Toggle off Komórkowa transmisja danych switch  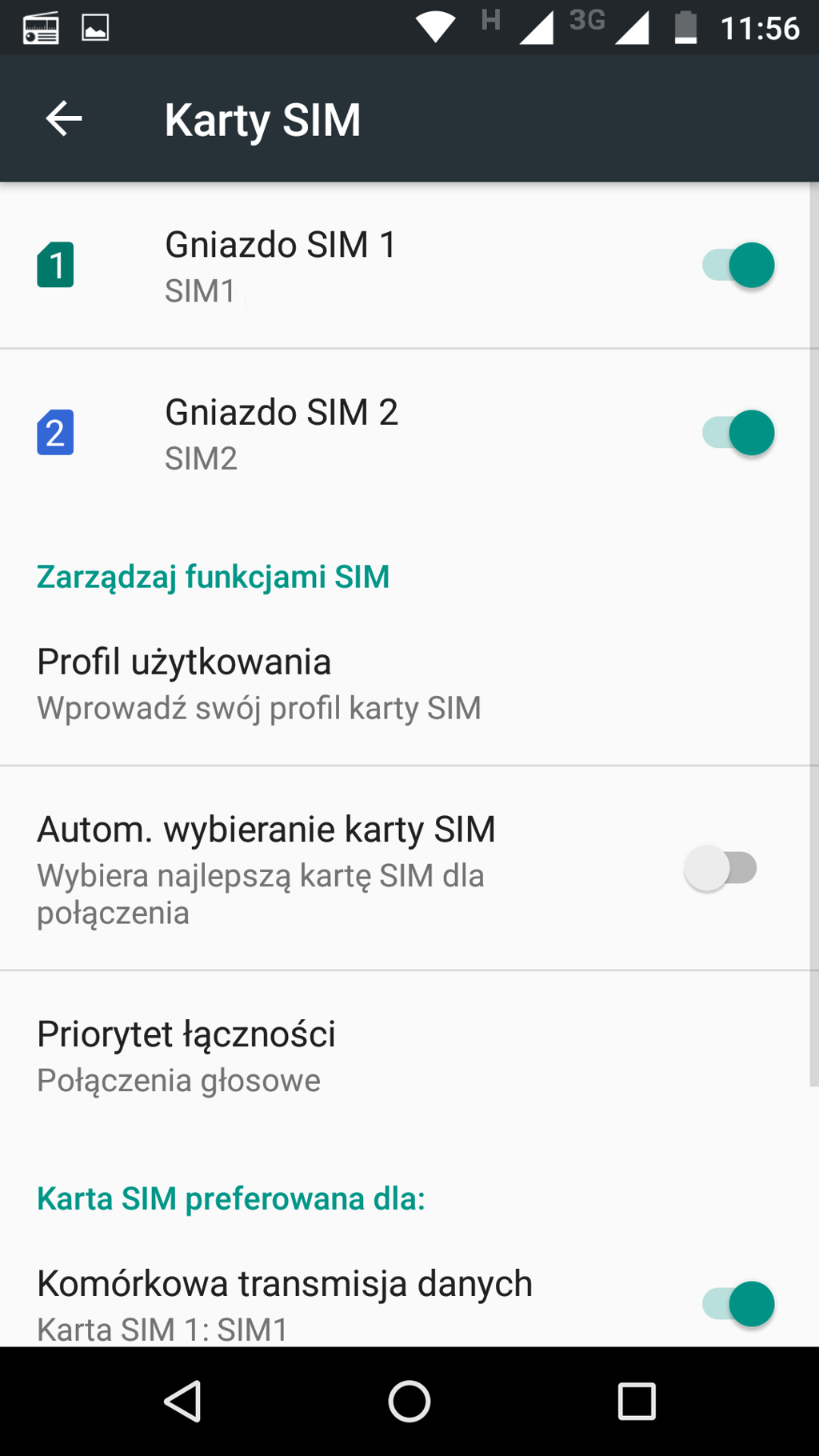[x=737, y=1304]
